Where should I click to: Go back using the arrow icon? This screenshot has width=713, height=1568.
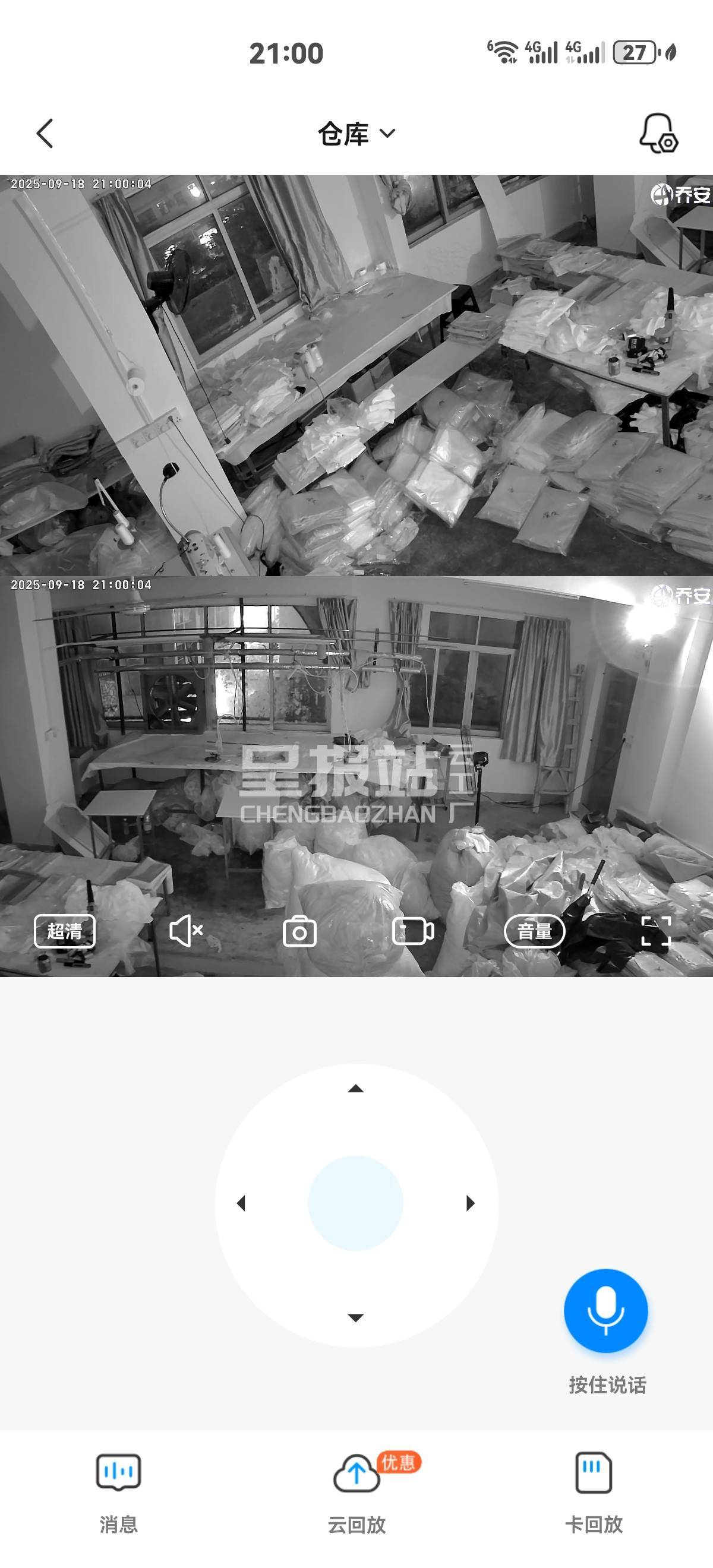45,133
